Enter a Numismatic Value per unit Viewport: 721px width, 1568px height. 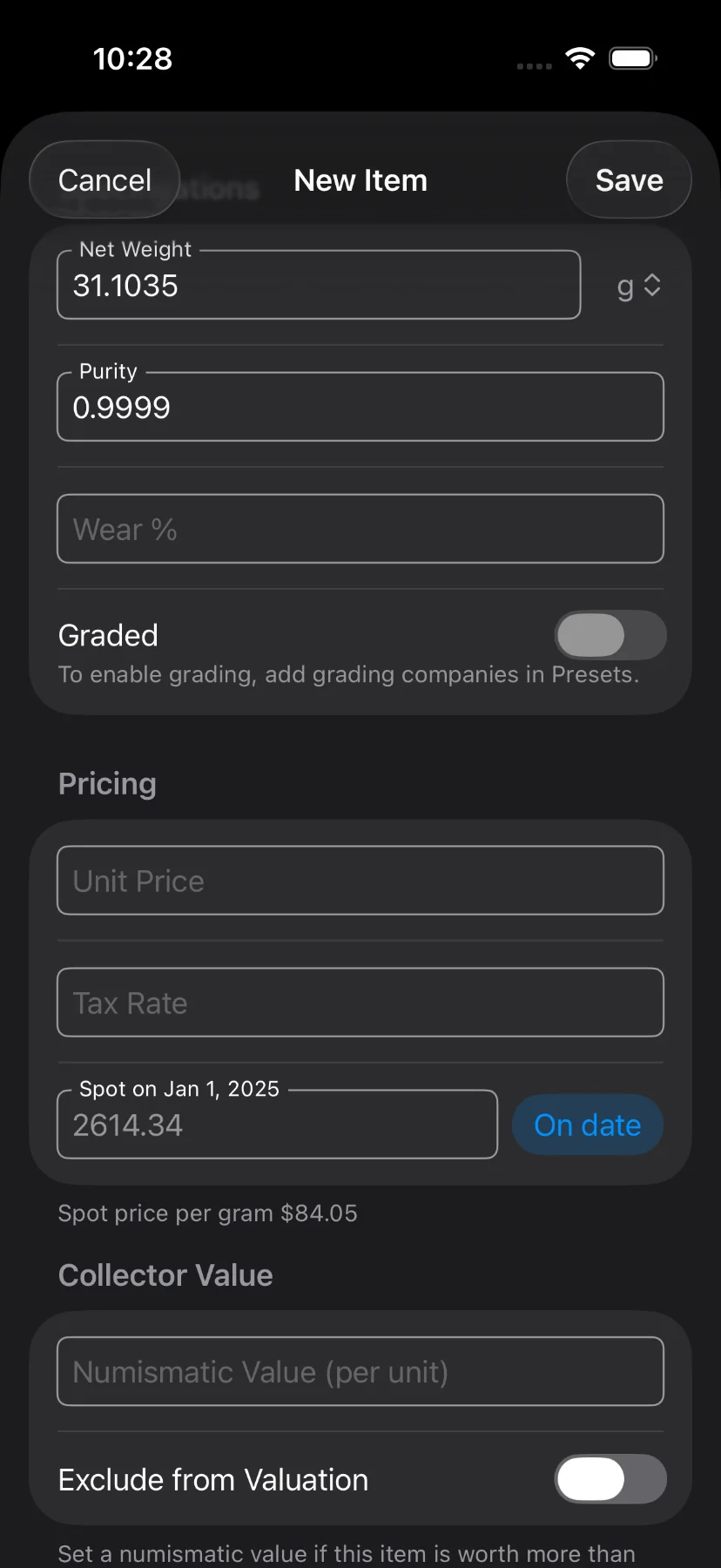pos(360,1371)
